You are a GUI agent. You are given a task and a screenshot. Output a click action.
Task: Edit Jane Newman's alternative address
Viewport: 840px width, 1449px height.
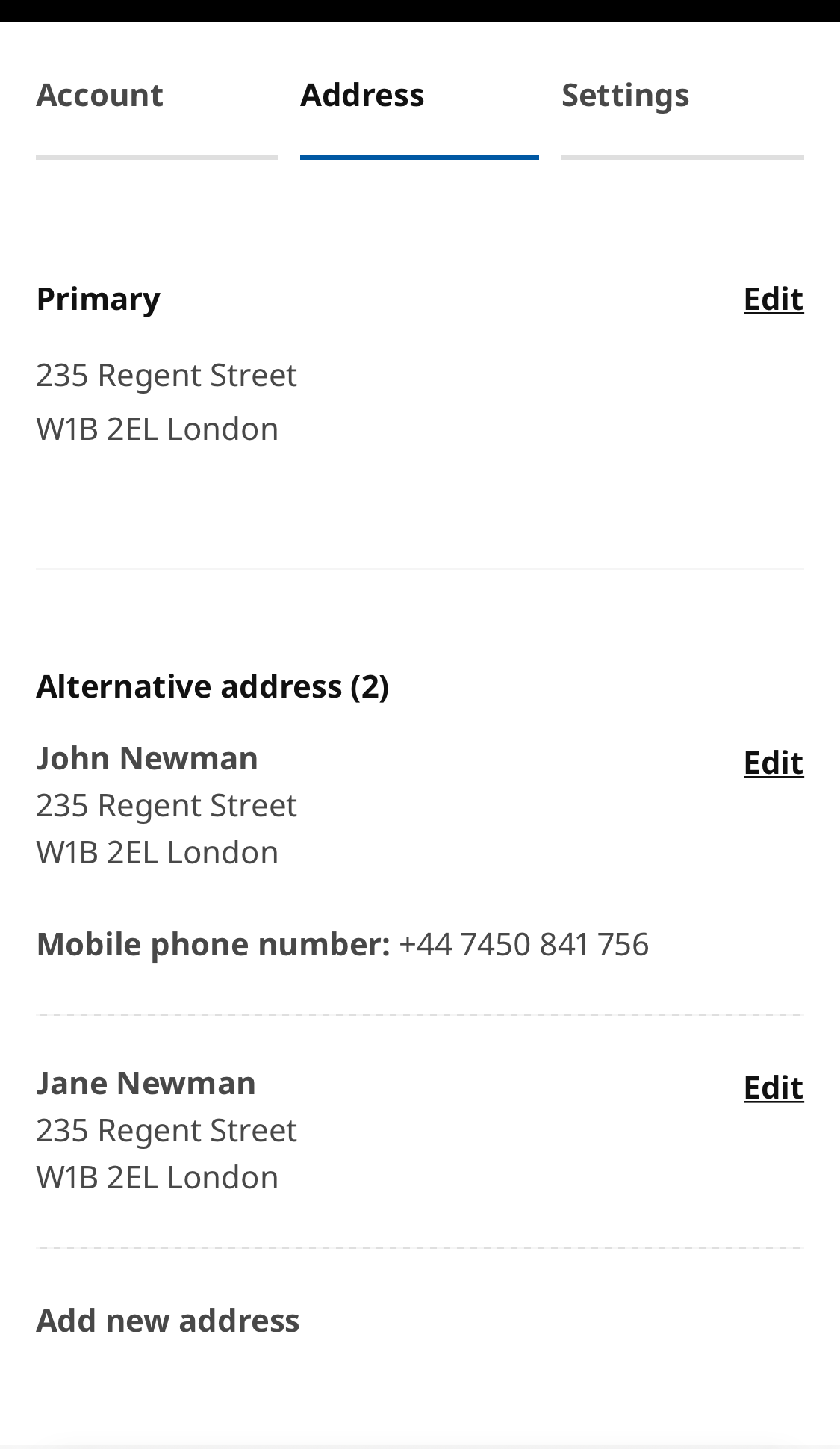pos(773,1087)
